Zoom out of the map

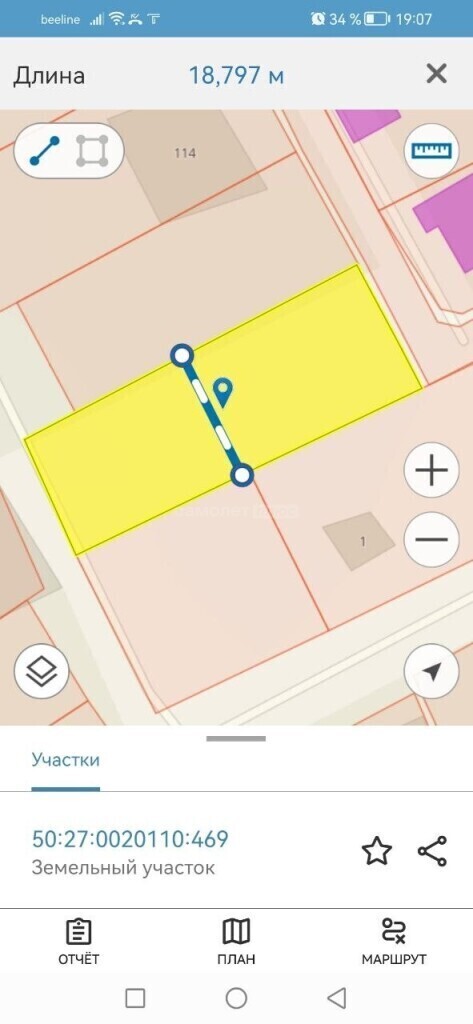pos(431,539)
